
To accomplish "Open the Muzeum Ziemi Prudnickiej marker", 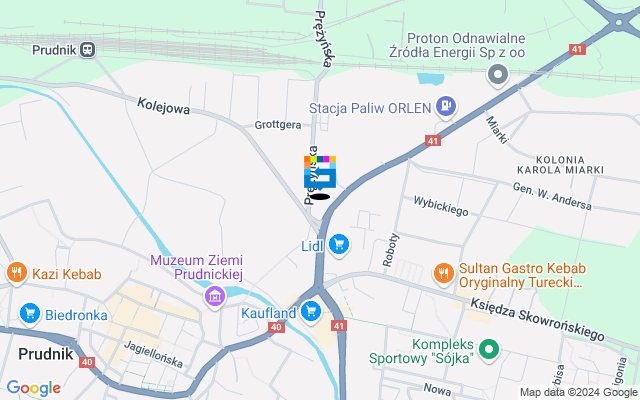I will tap(213, 297).
